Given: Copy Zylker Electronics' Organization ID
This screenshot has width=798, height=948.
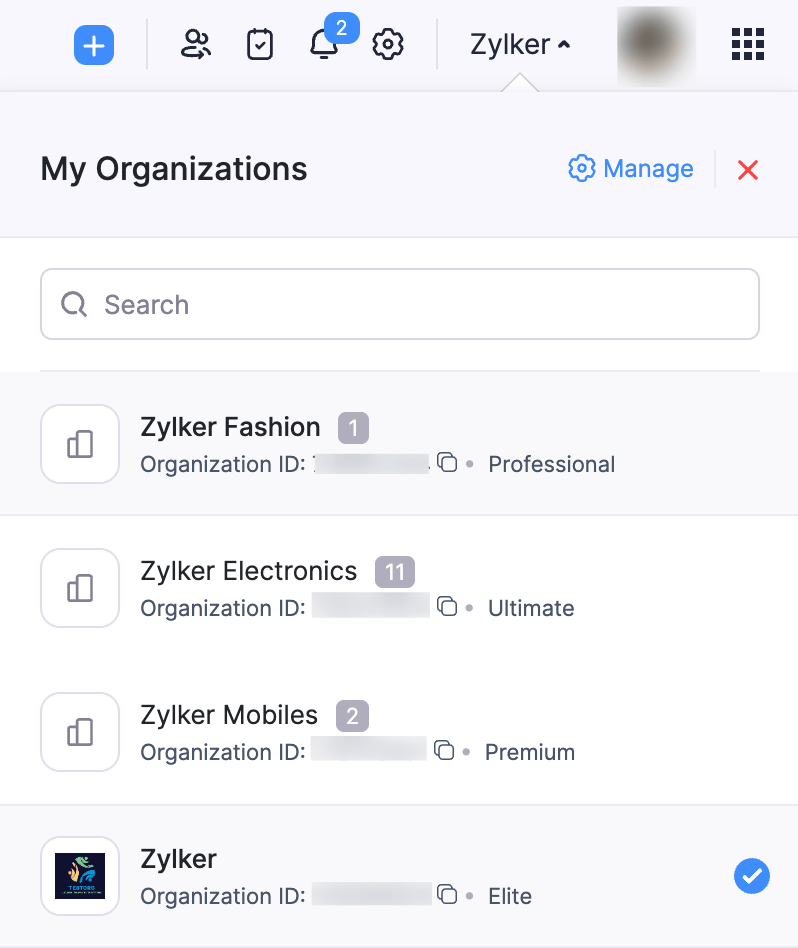Looking at the screenshot, I should pos(446,607).
